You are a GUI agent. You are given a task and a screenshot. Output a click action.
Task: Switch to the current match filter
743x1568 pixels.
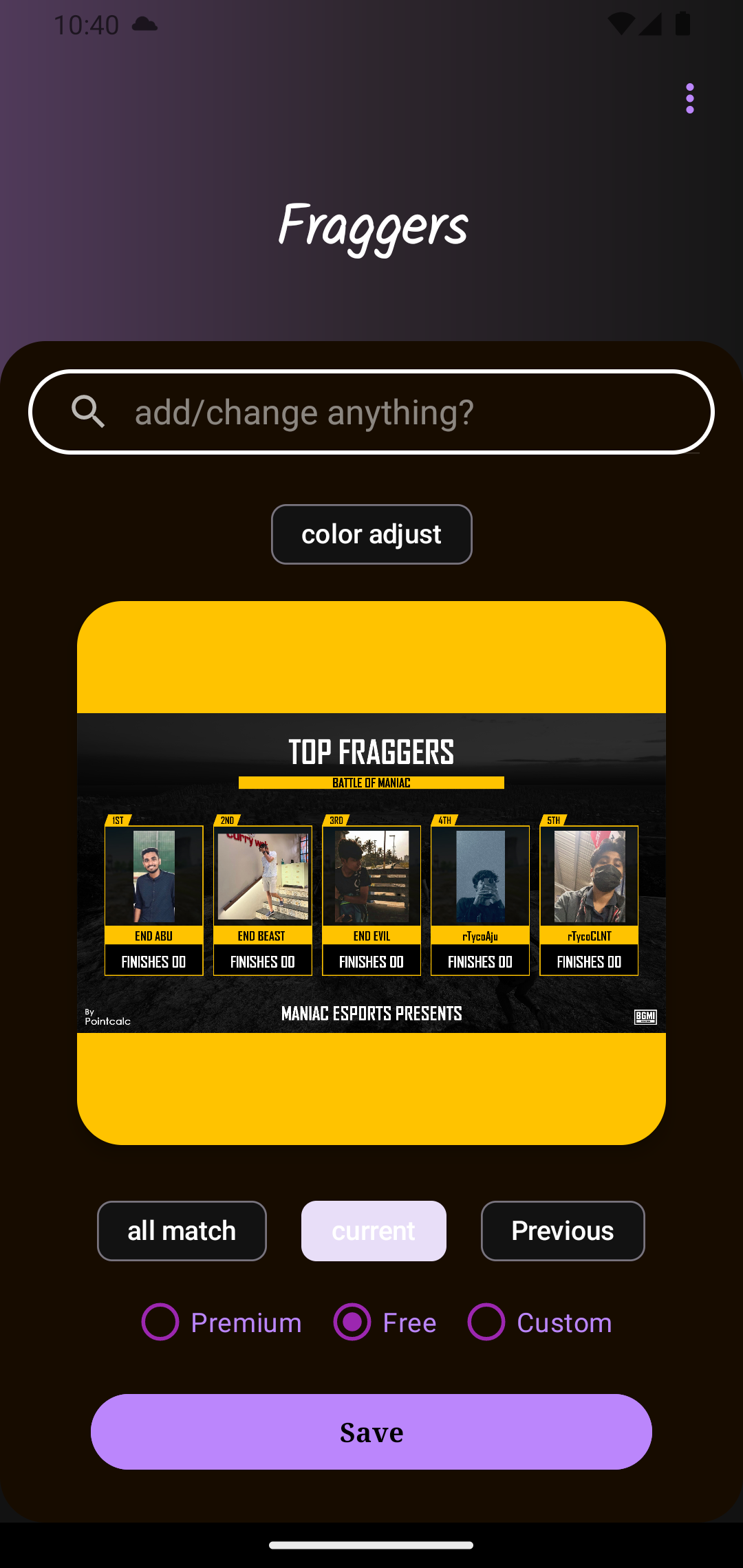click(x=374, y=1231)
